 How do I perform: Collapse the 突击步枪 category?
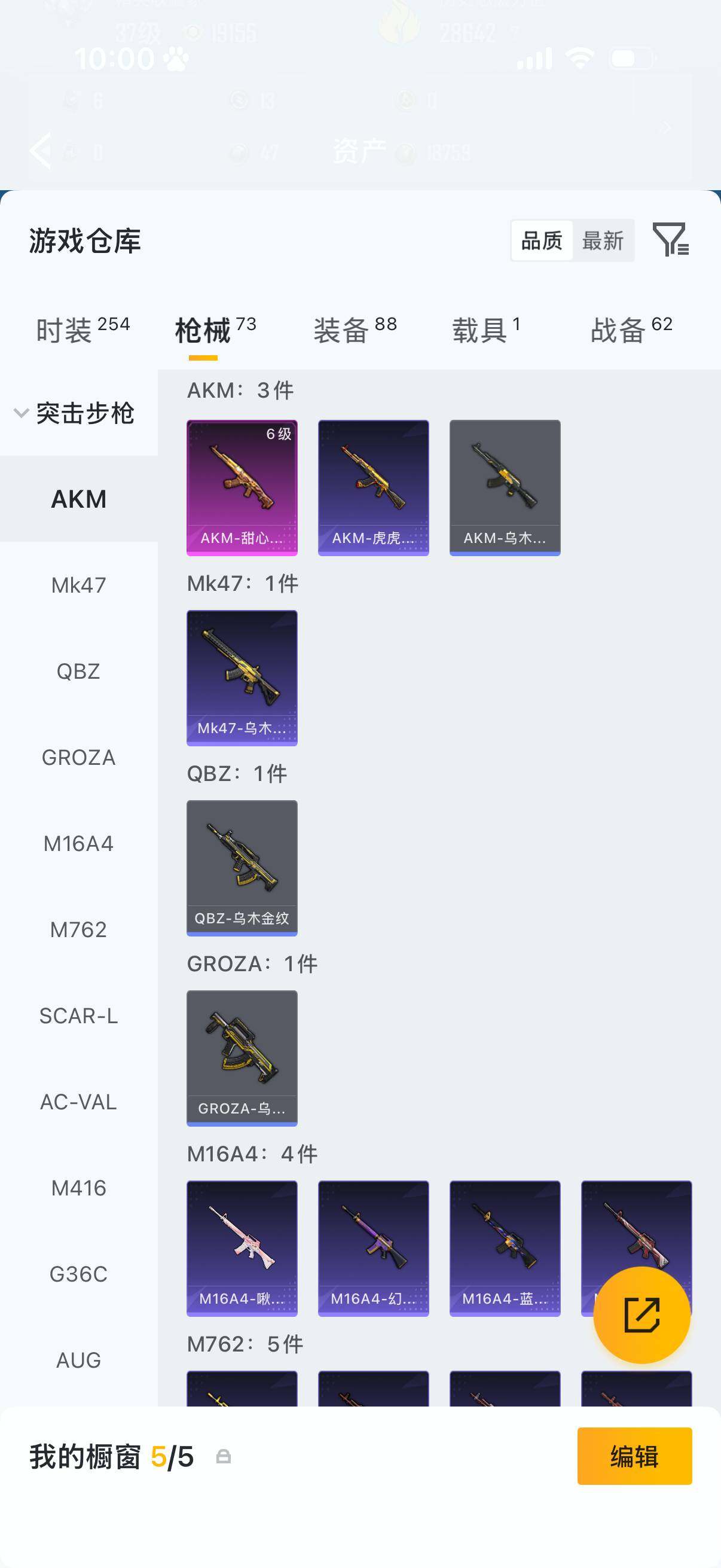coord(74,413)
